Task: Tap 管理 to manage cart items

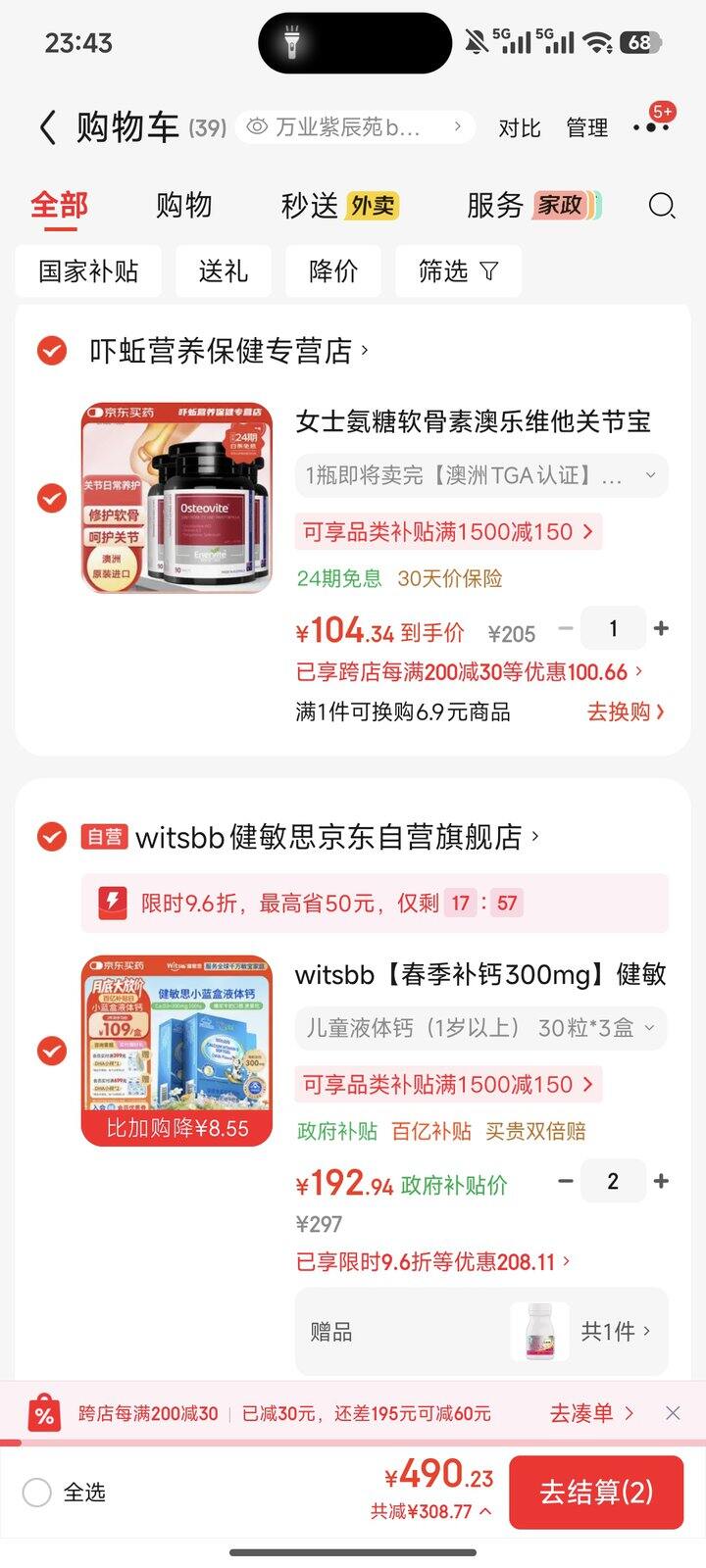Action: click(x=586, y=128)
